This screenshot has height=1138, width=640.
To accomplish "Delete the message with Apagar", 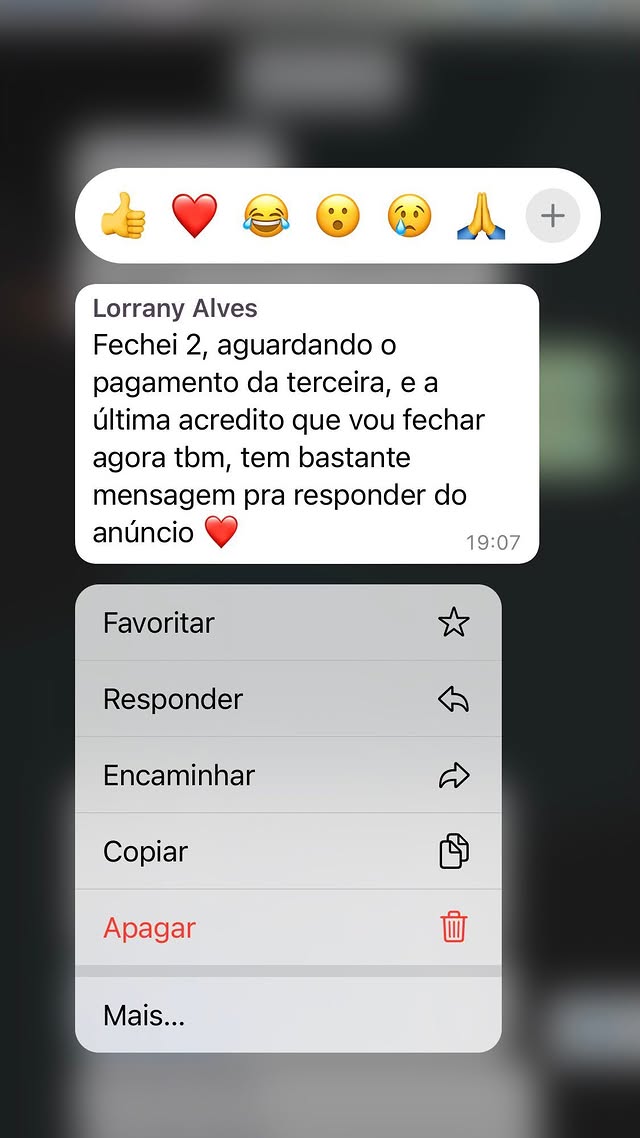I will pos(288,928).
